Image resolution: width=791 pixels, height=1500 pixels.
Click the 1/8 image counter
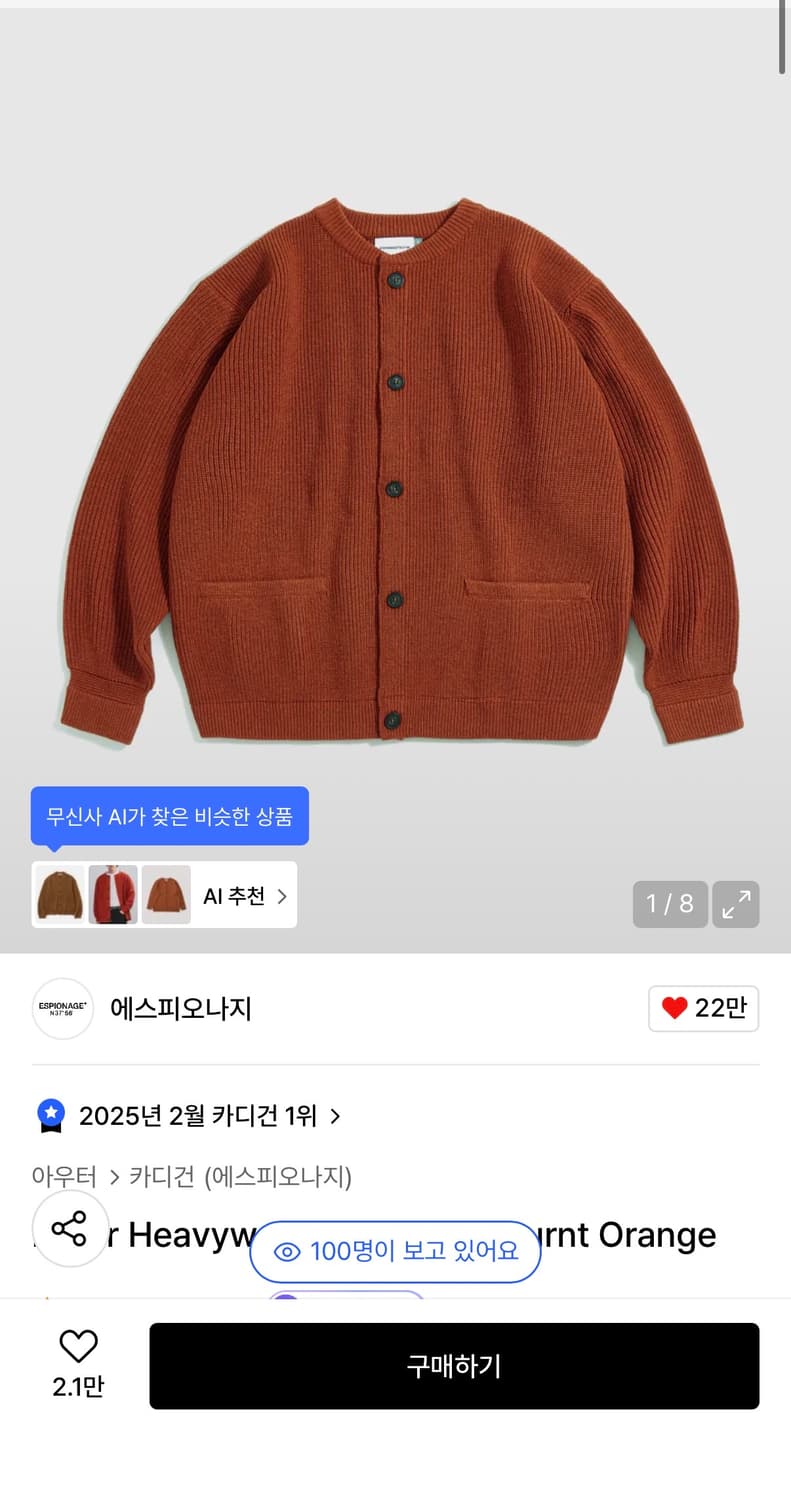tap(669, 903)
